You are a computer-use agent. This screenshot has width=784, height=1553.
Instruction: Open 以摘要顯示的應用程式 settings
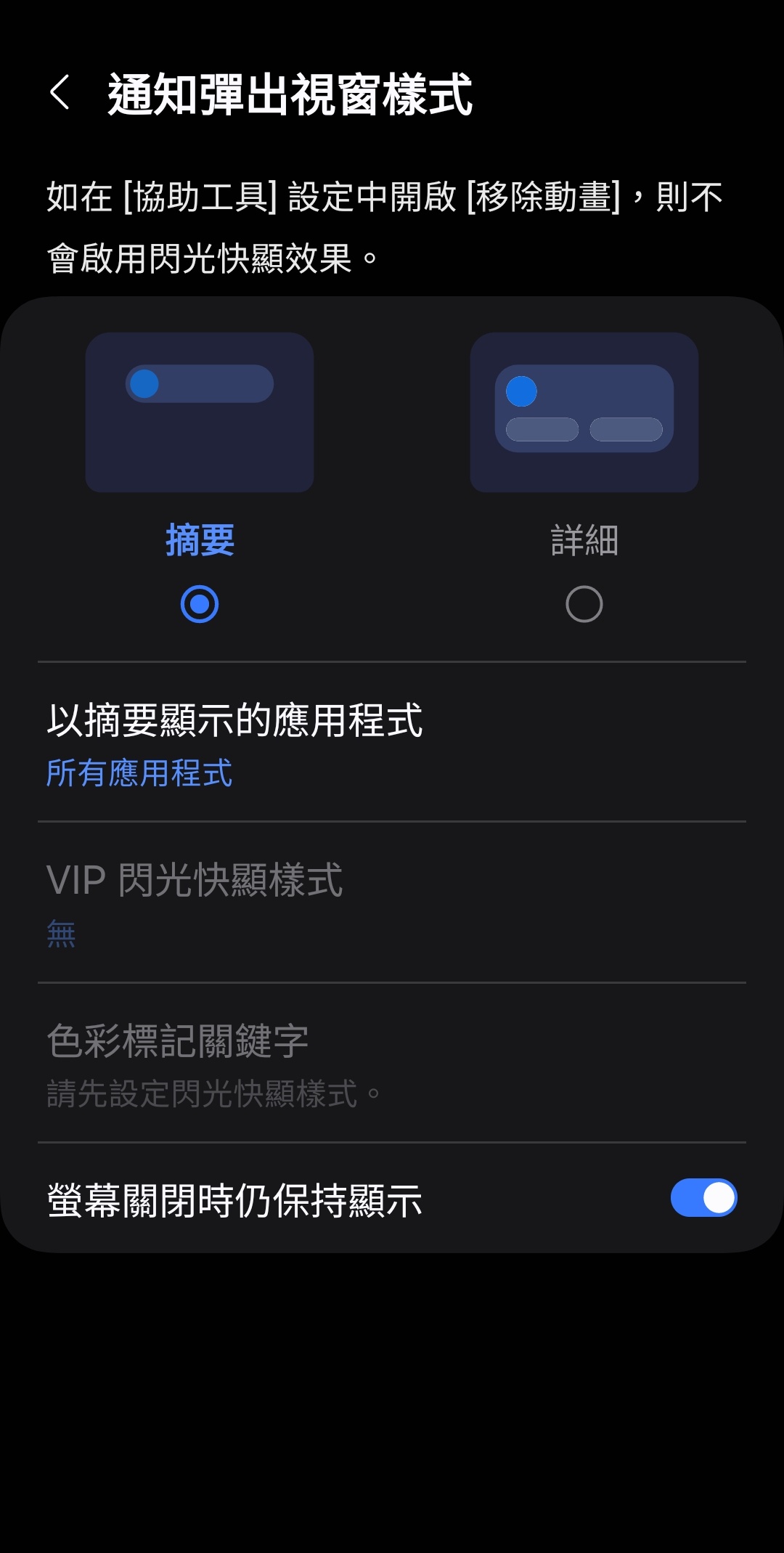pyautogui.click(x=392, y=743)
